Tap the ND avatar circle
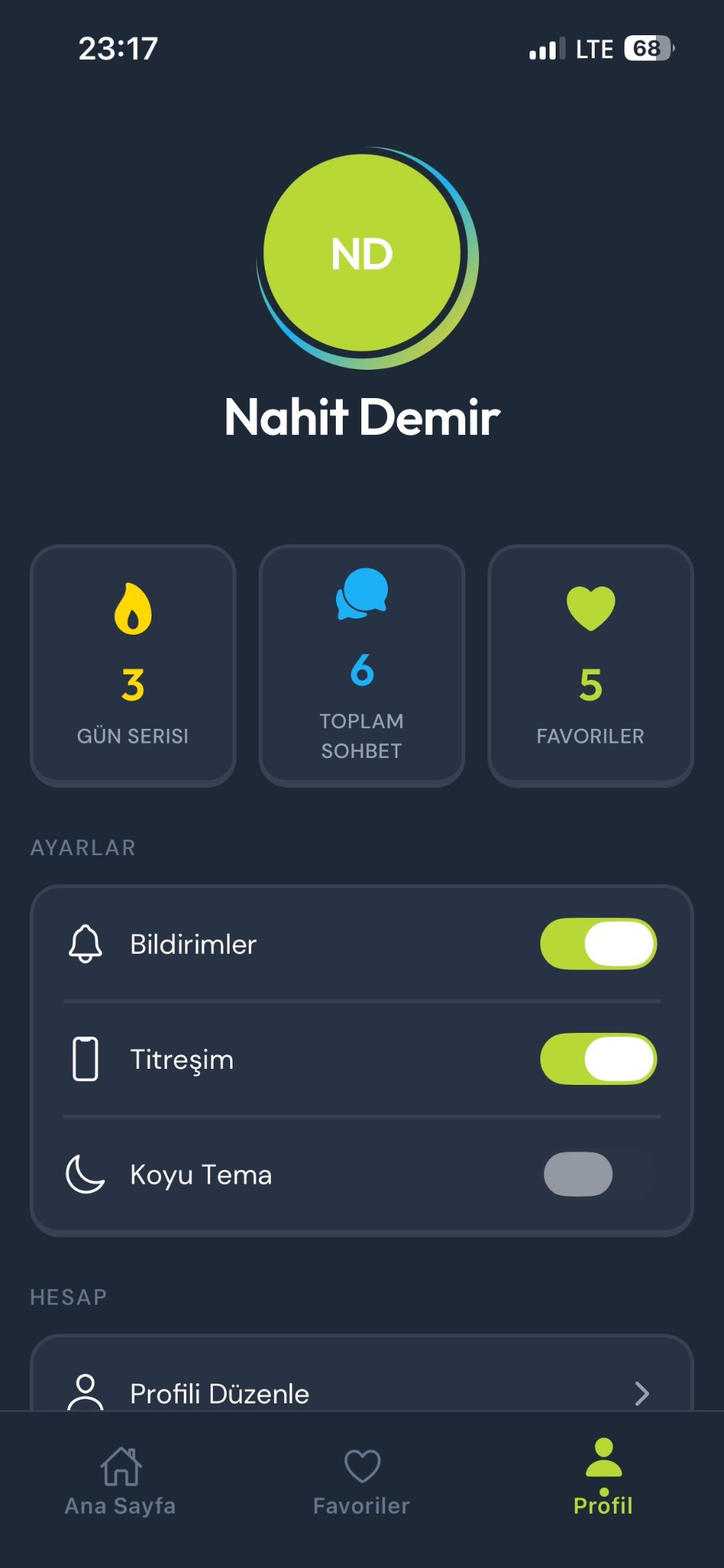The width and height of the screenshot is (724, 1568). [x=361, y=255]
